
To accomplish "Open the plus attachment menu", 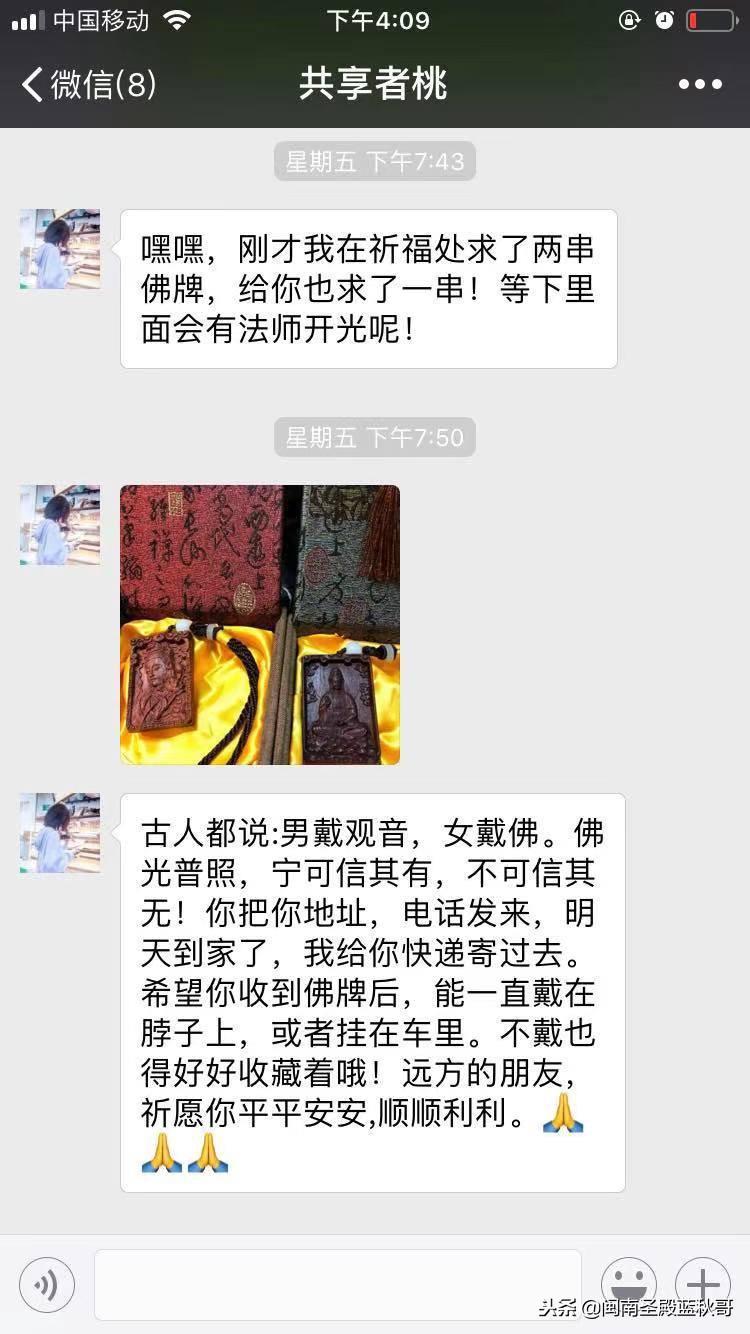I will pos(703,1285).
